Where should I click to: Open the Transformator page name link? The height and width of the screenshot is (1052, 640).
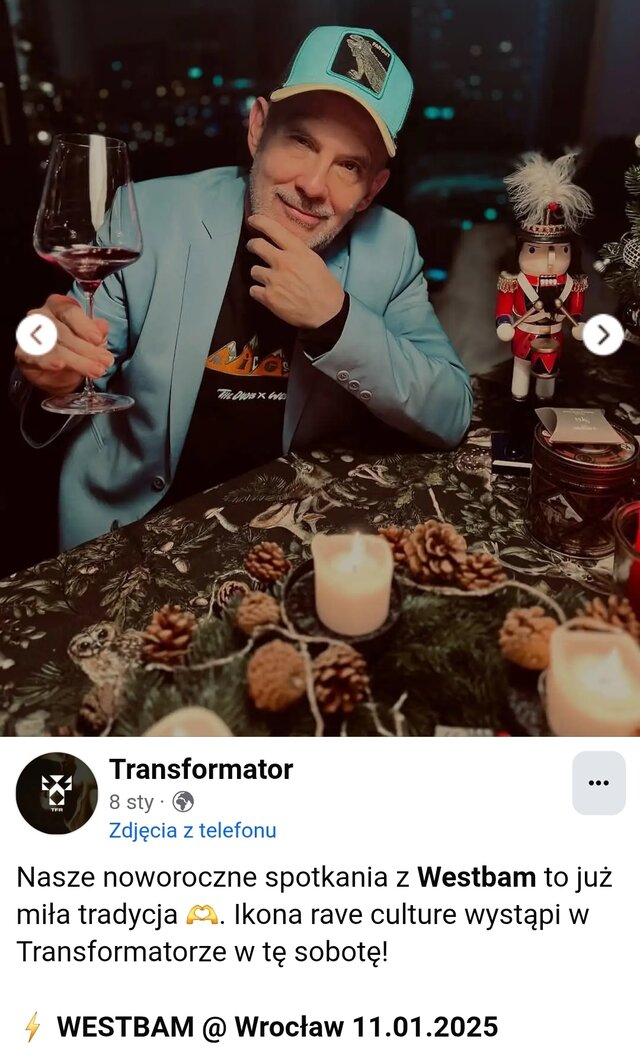[x=201, y=769]
